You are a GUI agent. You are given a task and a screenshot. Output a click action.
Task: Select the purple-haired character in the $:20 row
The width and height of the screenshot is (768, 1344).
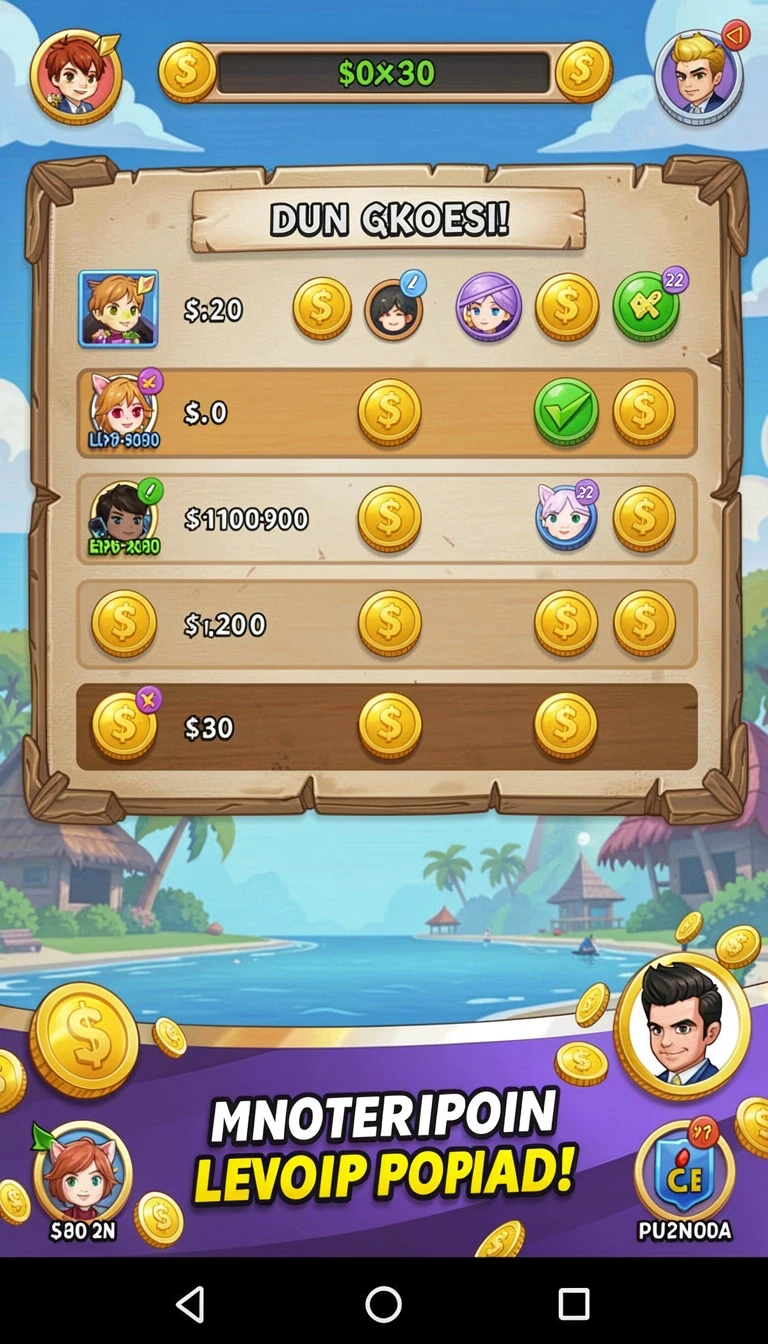pyautogui.click(x=489, y=307)
